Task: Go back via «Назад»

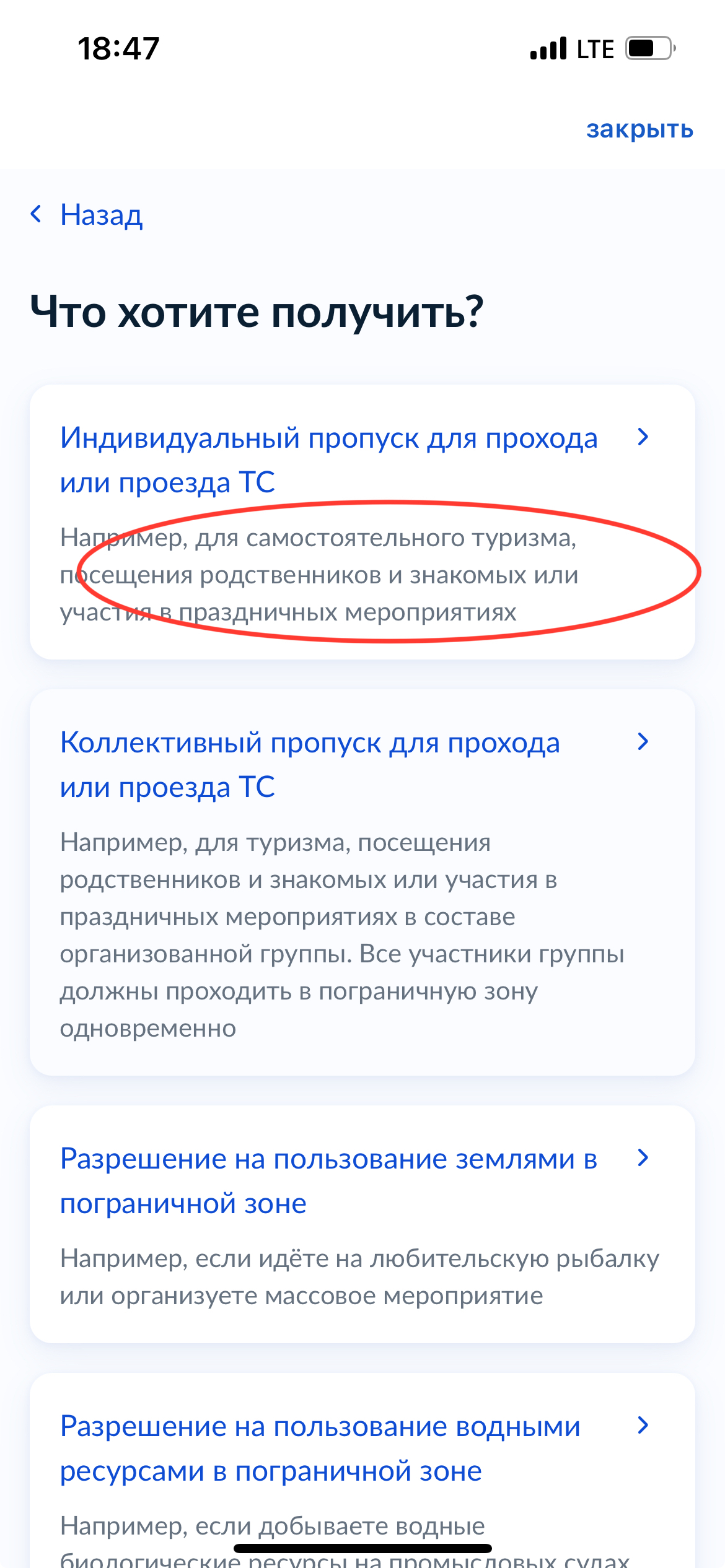Action: tap(87, 215)
